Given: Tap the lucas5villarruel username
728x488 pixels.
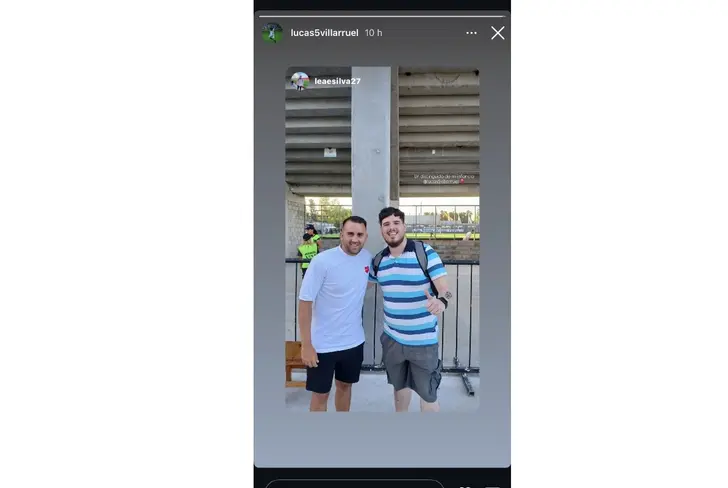Looking at the screenshot, I should click(x=324, y=33).
